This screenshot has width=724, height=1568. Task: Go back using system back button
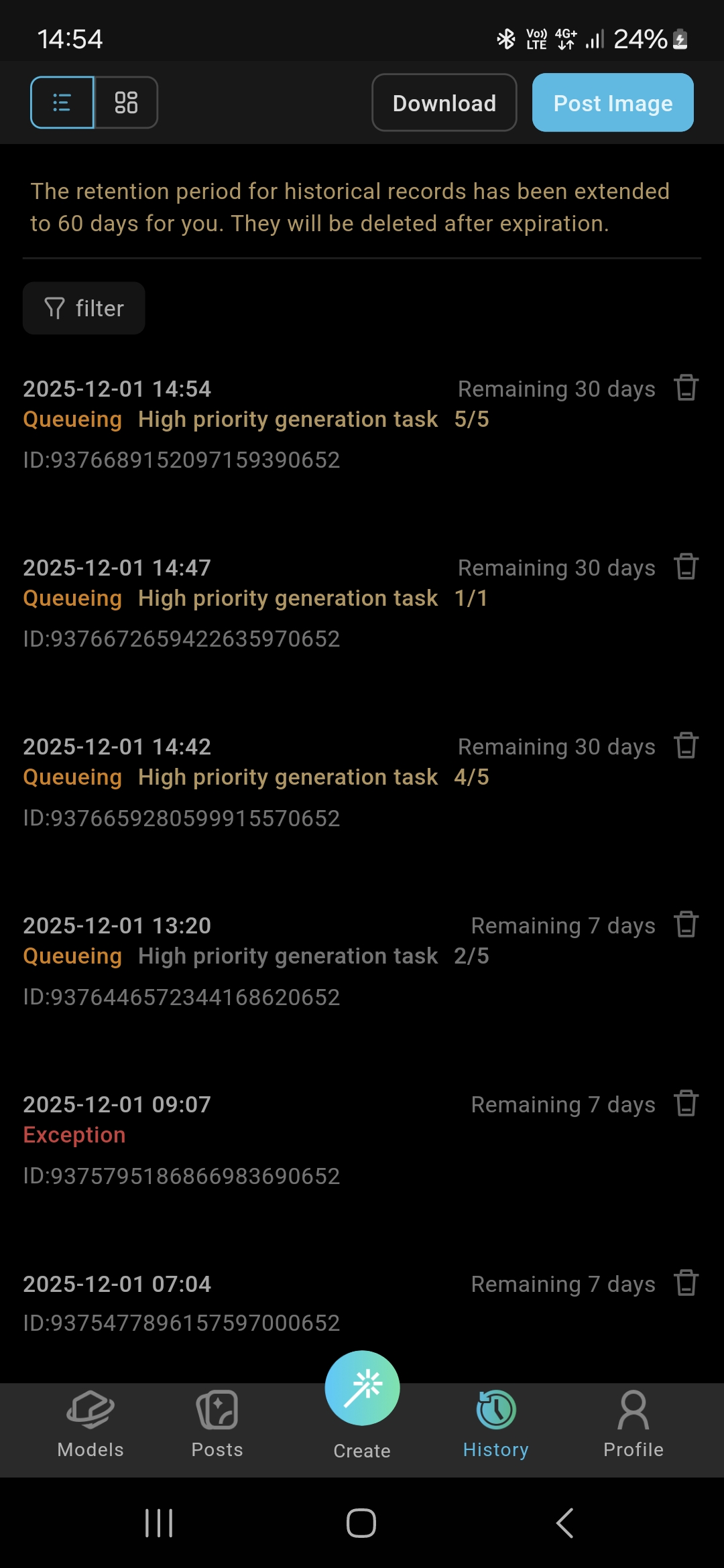(565, 1523)
